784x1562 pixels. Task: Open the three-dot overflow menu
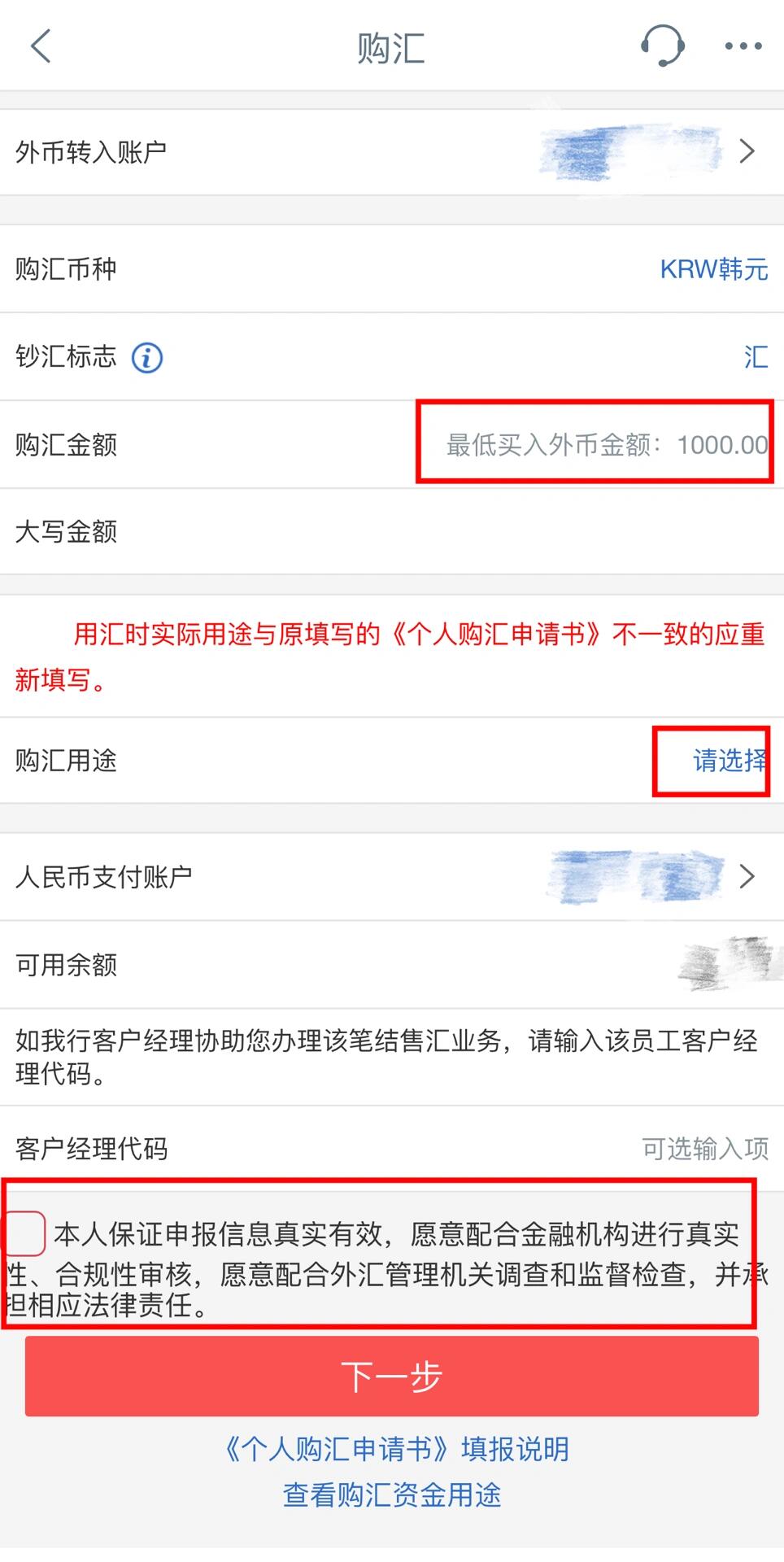pos(743,46)
